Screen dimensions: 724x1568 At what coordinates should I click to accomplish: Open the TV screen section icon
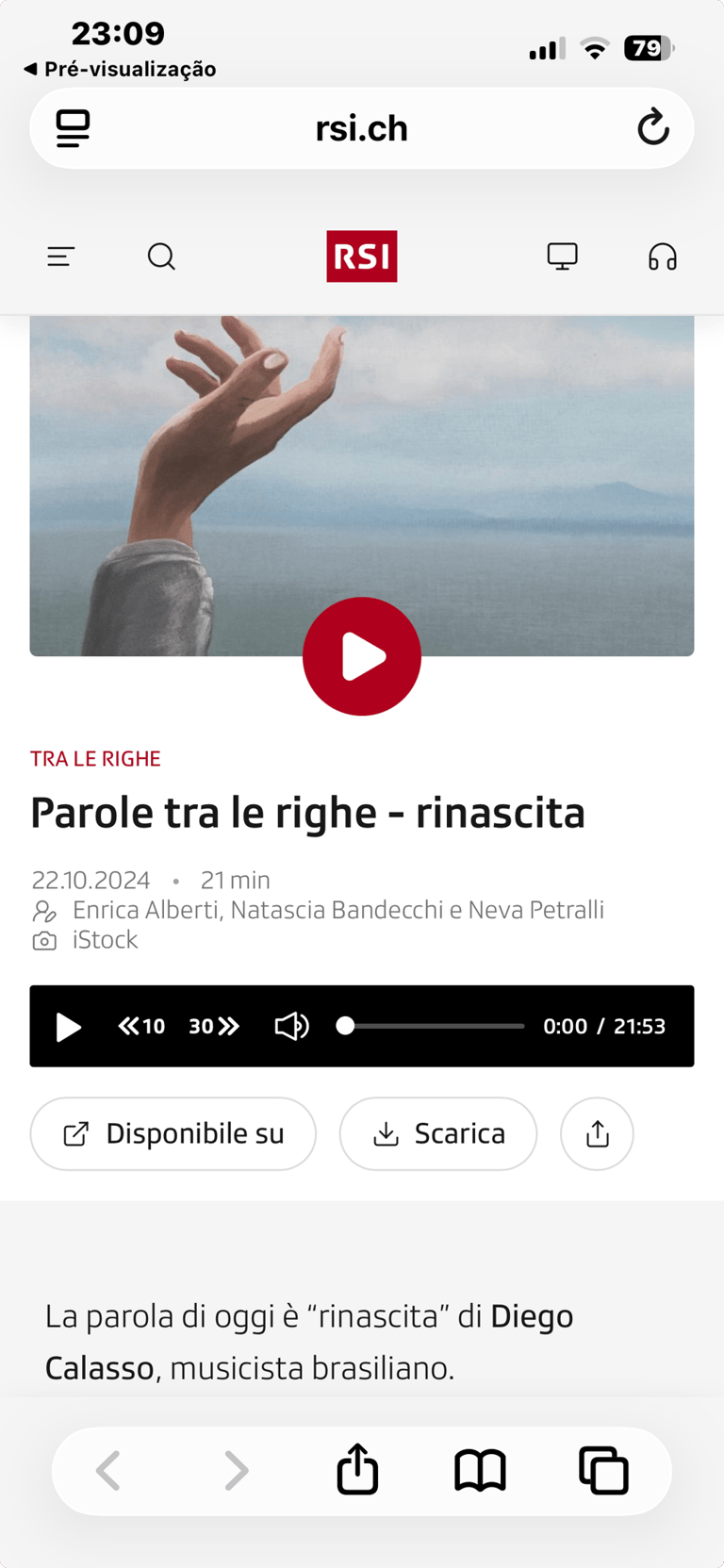coord(563,256)
